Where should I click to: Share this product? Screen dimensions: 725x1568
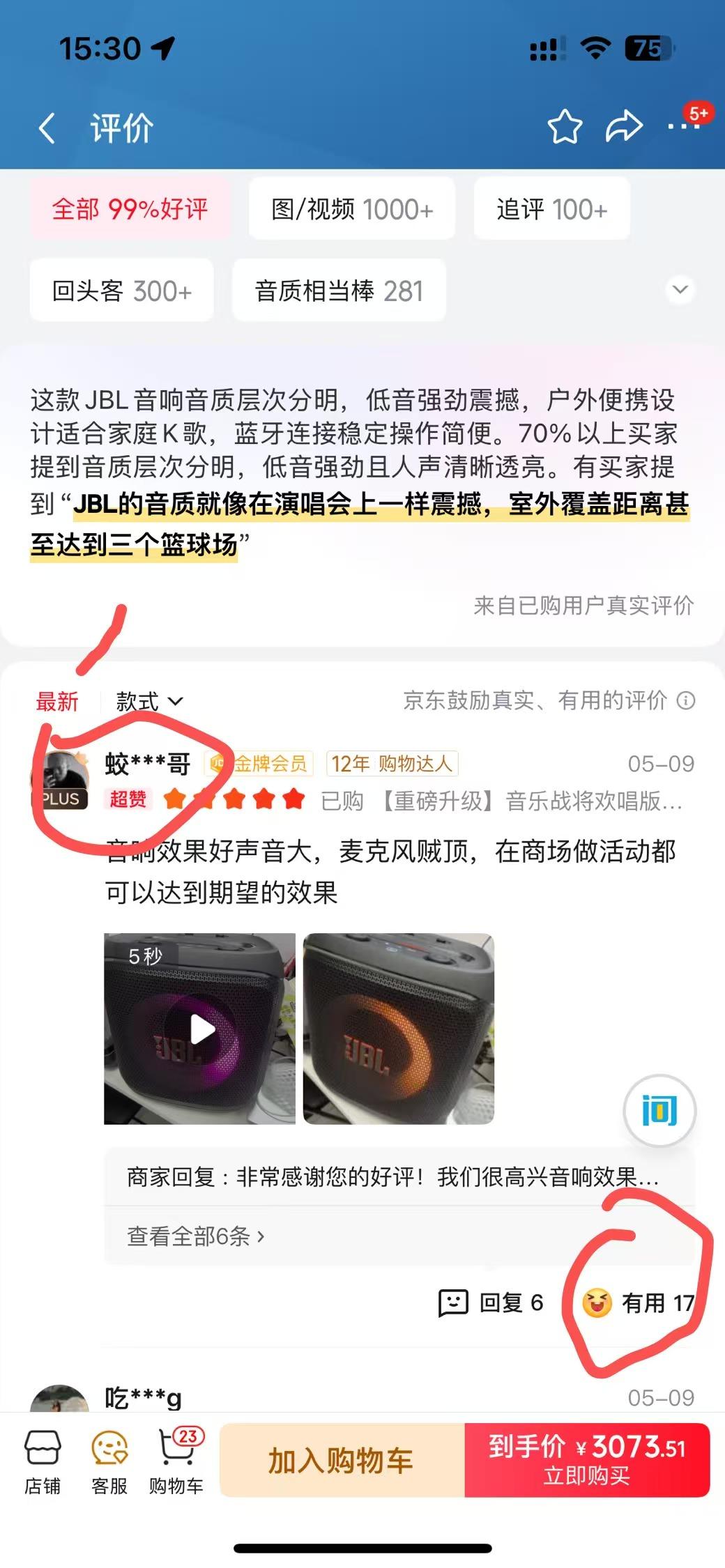(x=623, y=127)
